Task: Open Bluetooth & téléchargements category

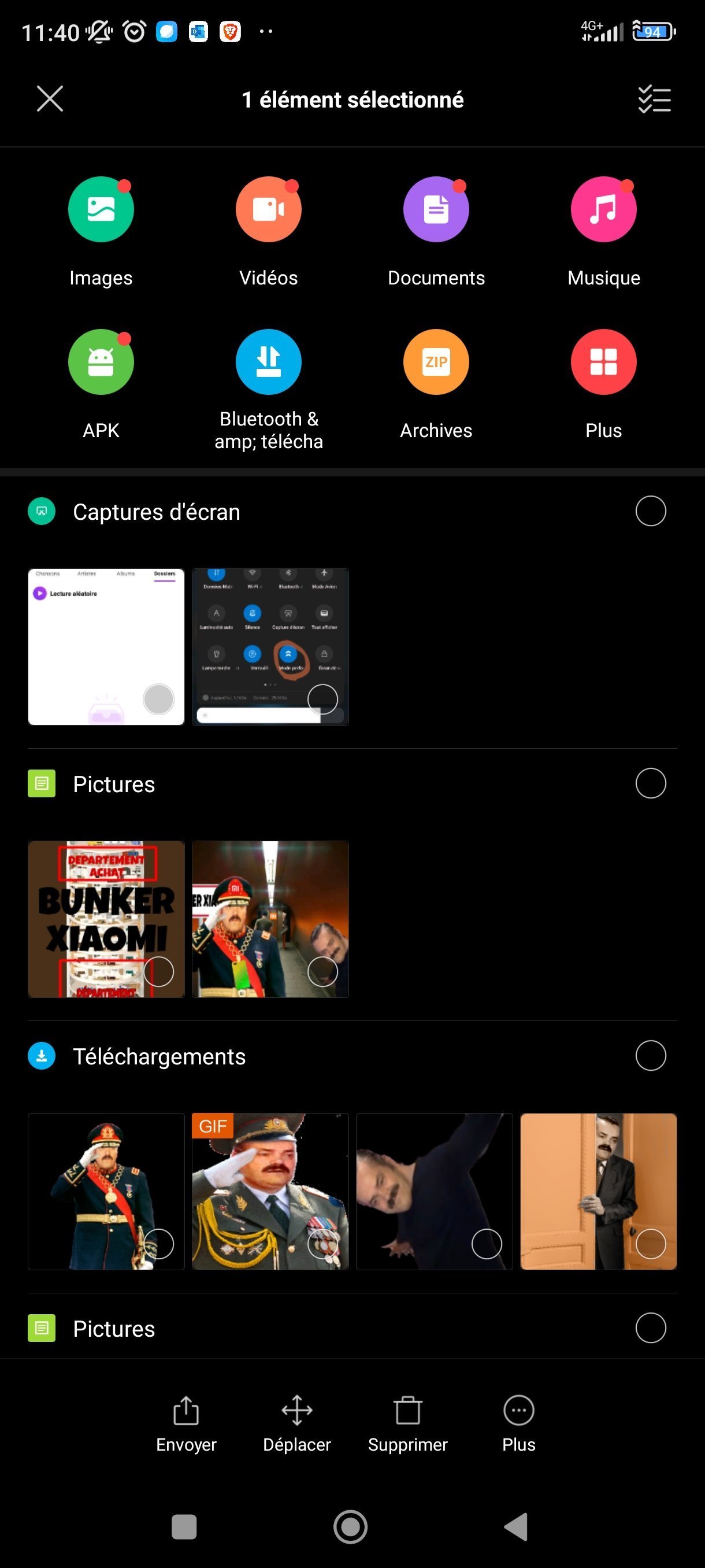Action: [268, 363]
